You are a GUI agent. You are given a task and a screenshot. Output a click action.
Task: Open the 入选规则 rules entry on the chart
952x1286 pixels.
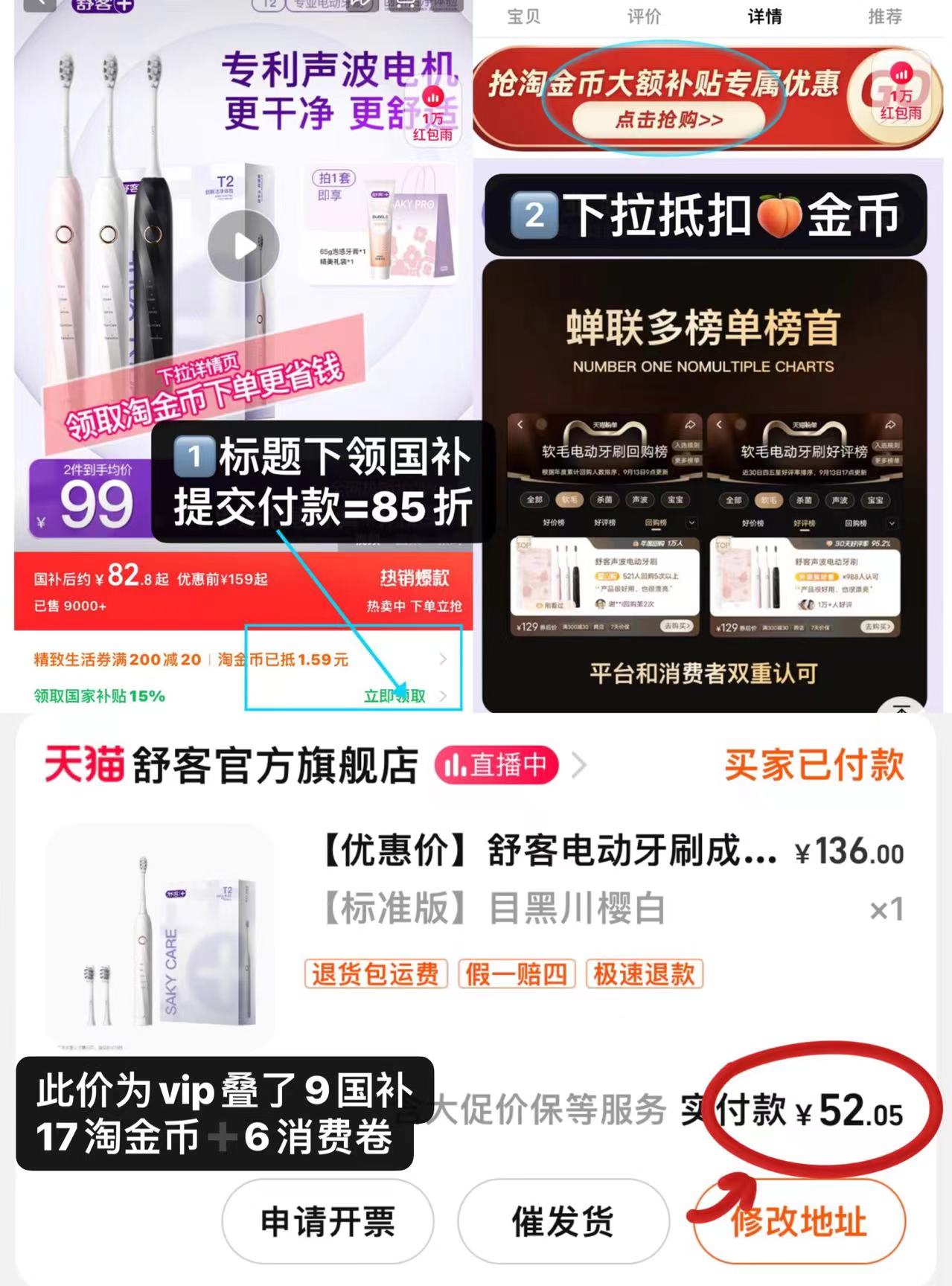(689, 447)
